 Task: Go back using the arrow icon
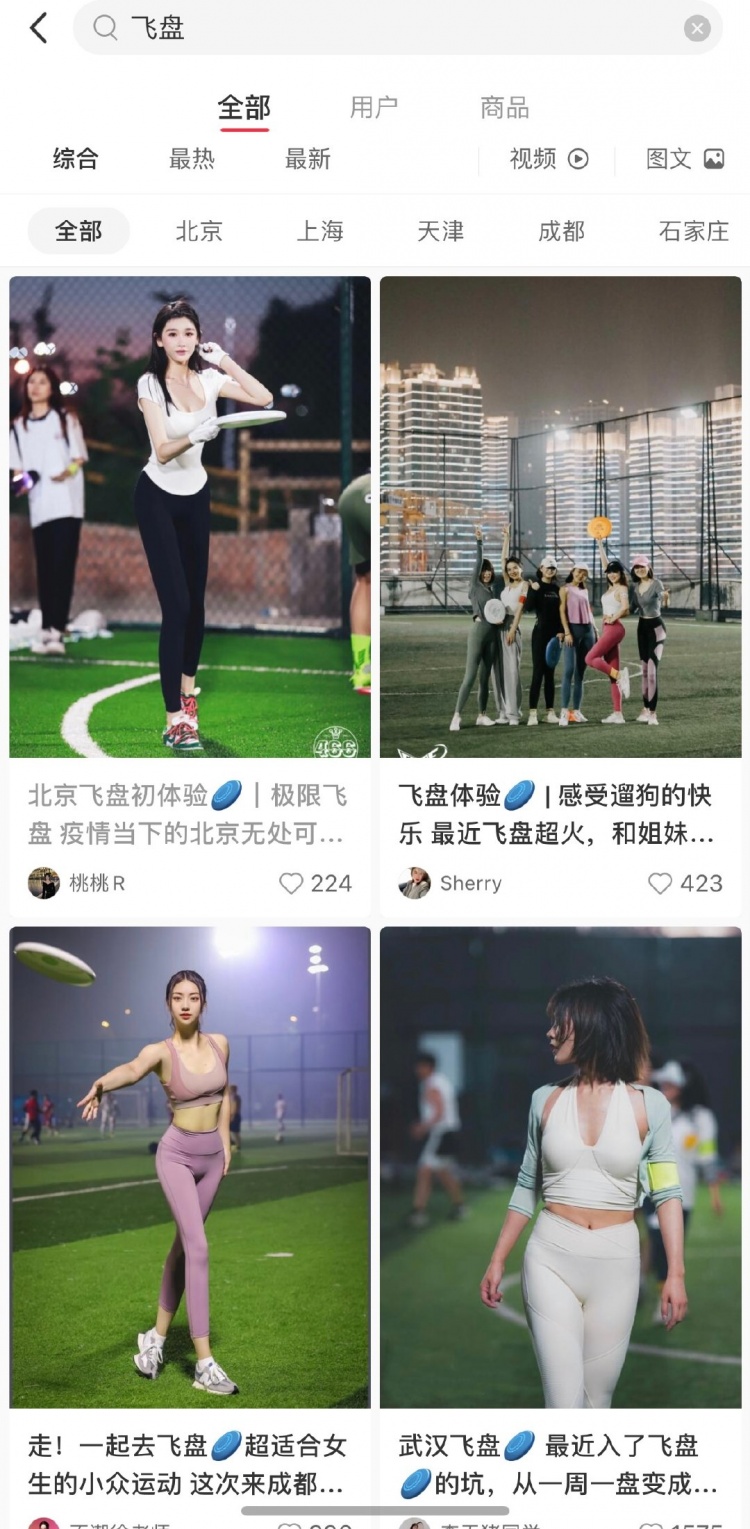click(x=38, y=28)
